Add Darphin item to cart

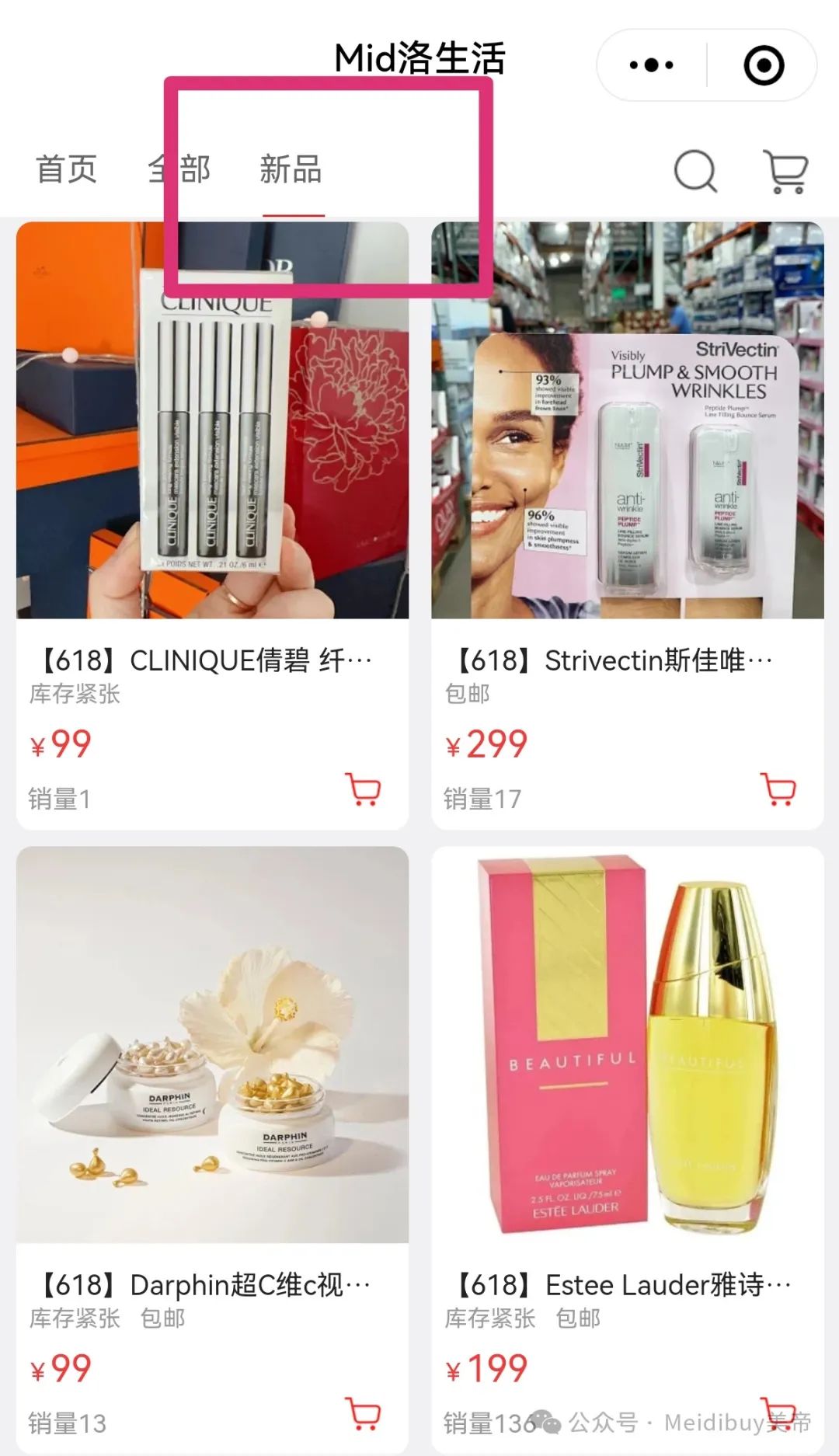[x=363, y=1414]
